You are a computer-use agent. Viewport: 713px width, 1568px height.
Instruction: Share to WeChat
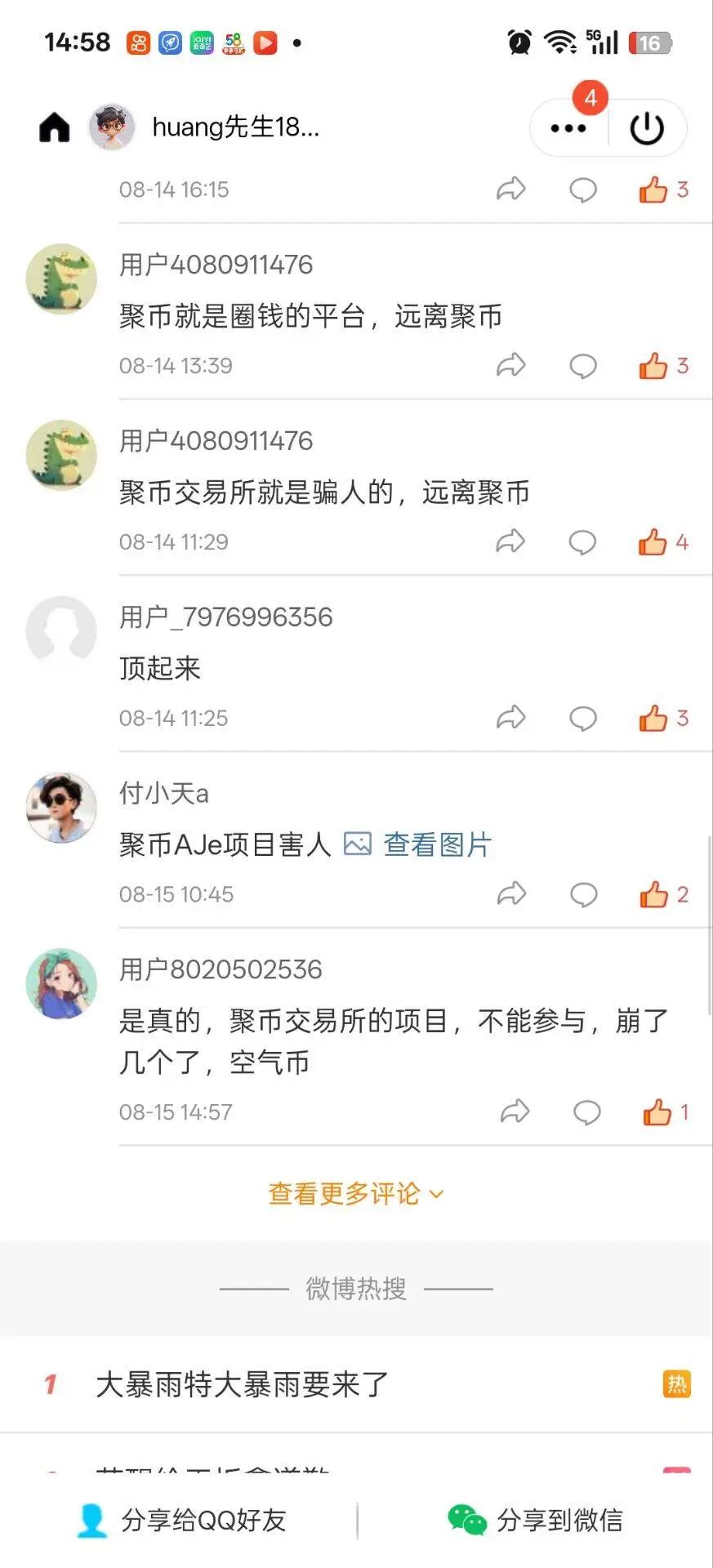[535, 1520]
